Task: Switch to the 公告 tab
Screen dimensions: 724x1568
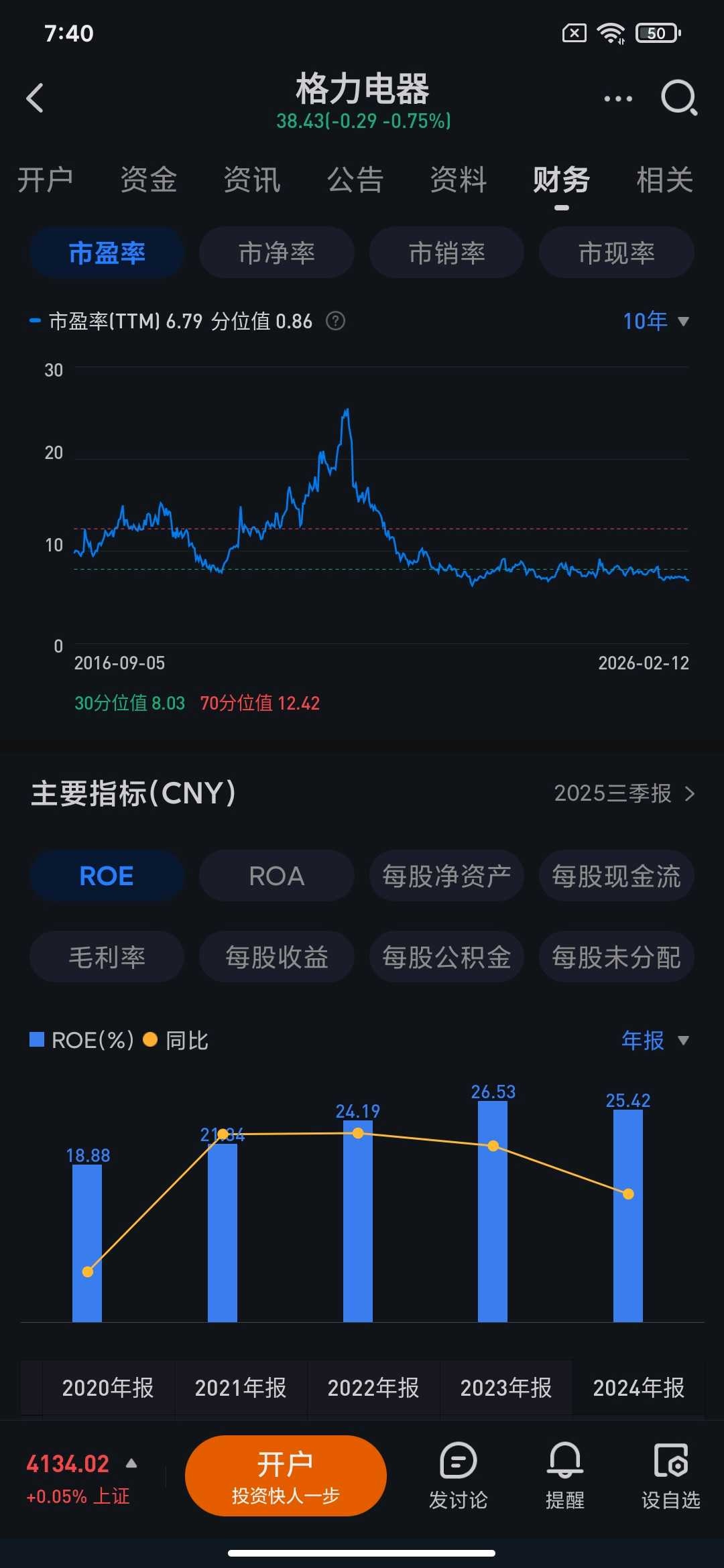Action: click(355, 180)
